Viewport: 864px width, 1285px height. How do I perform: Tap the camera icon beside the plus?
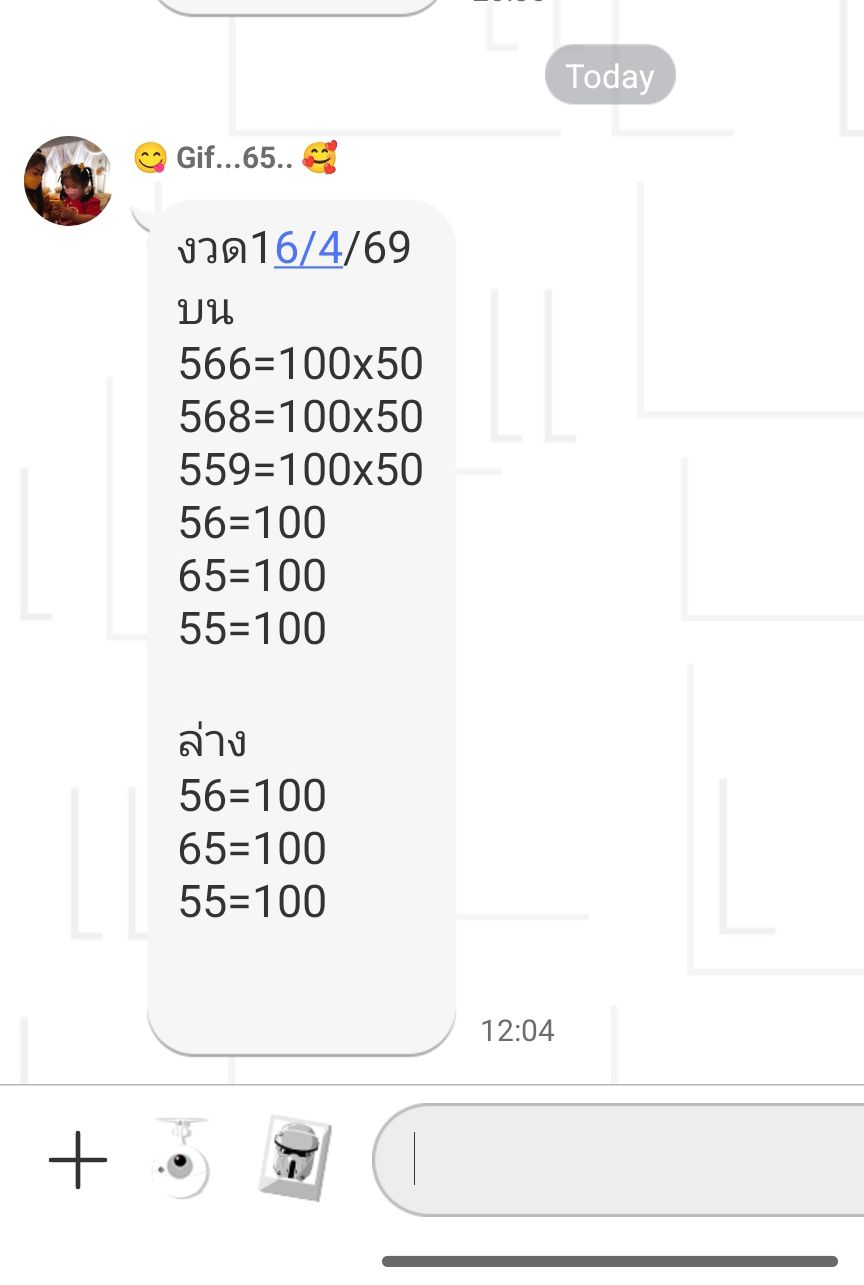181,1160
